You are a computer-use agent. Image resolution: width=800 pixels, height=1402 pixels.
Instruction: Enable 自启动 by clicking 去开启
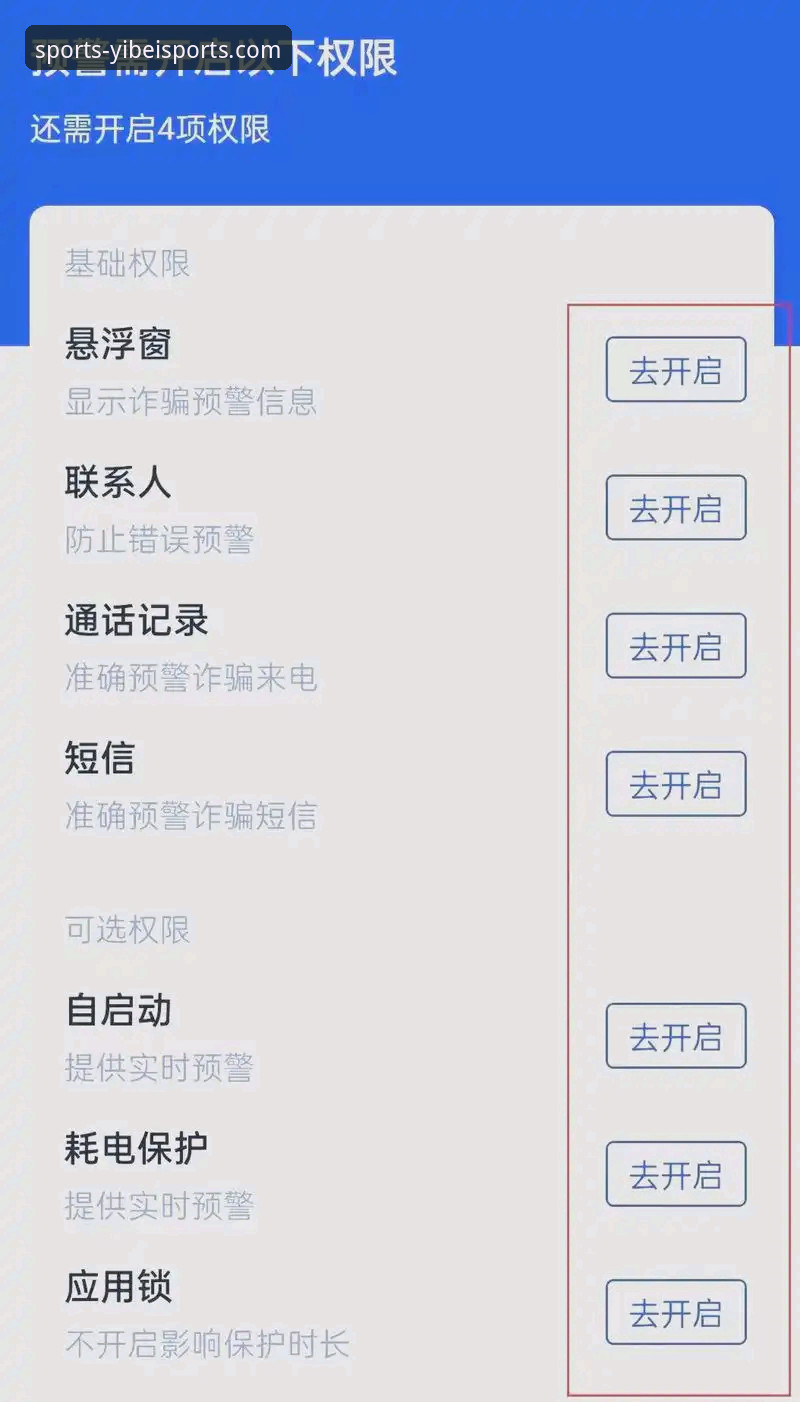click(x=676, y=1036)
